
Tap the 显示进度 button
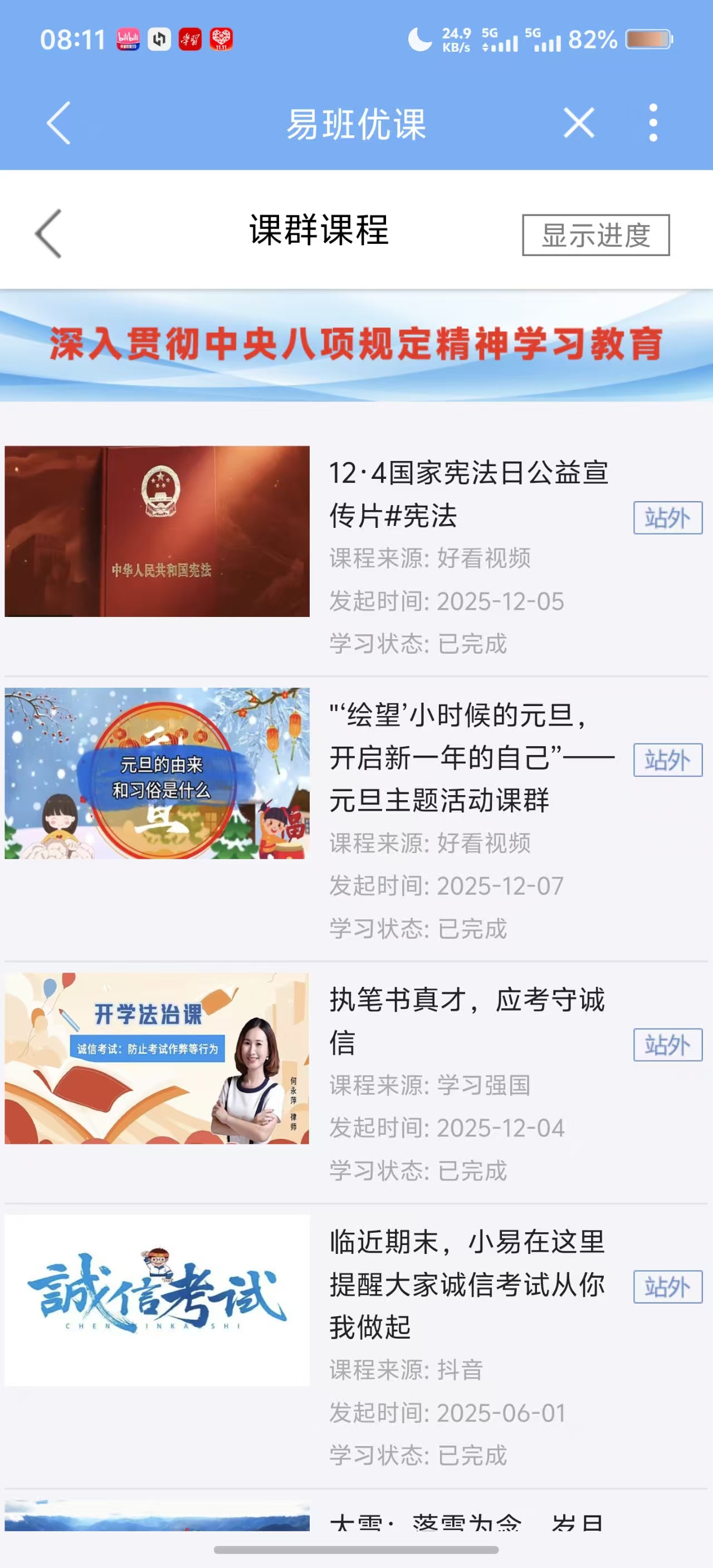(x=595, y=235)
